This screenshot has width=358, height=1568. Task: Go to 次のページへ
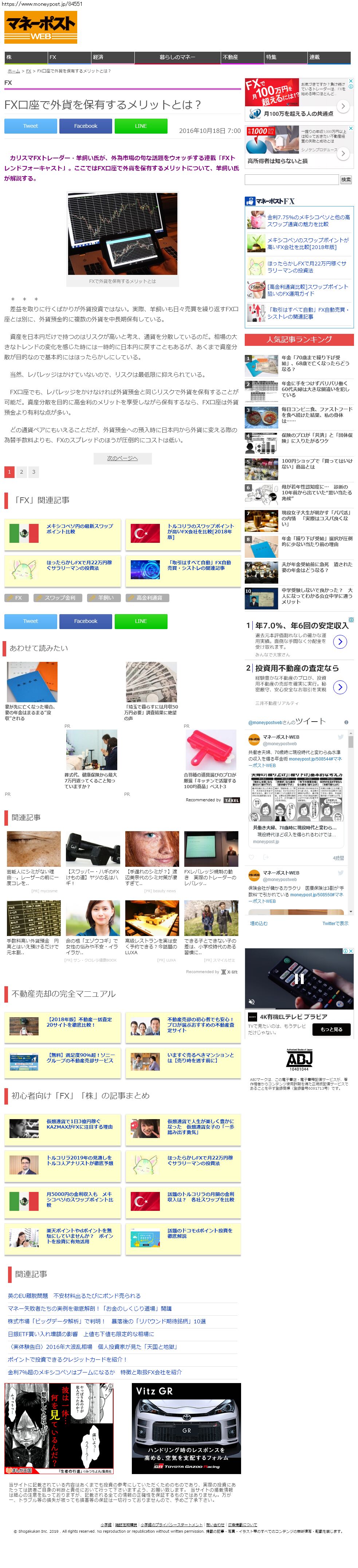tap(122, 458)
